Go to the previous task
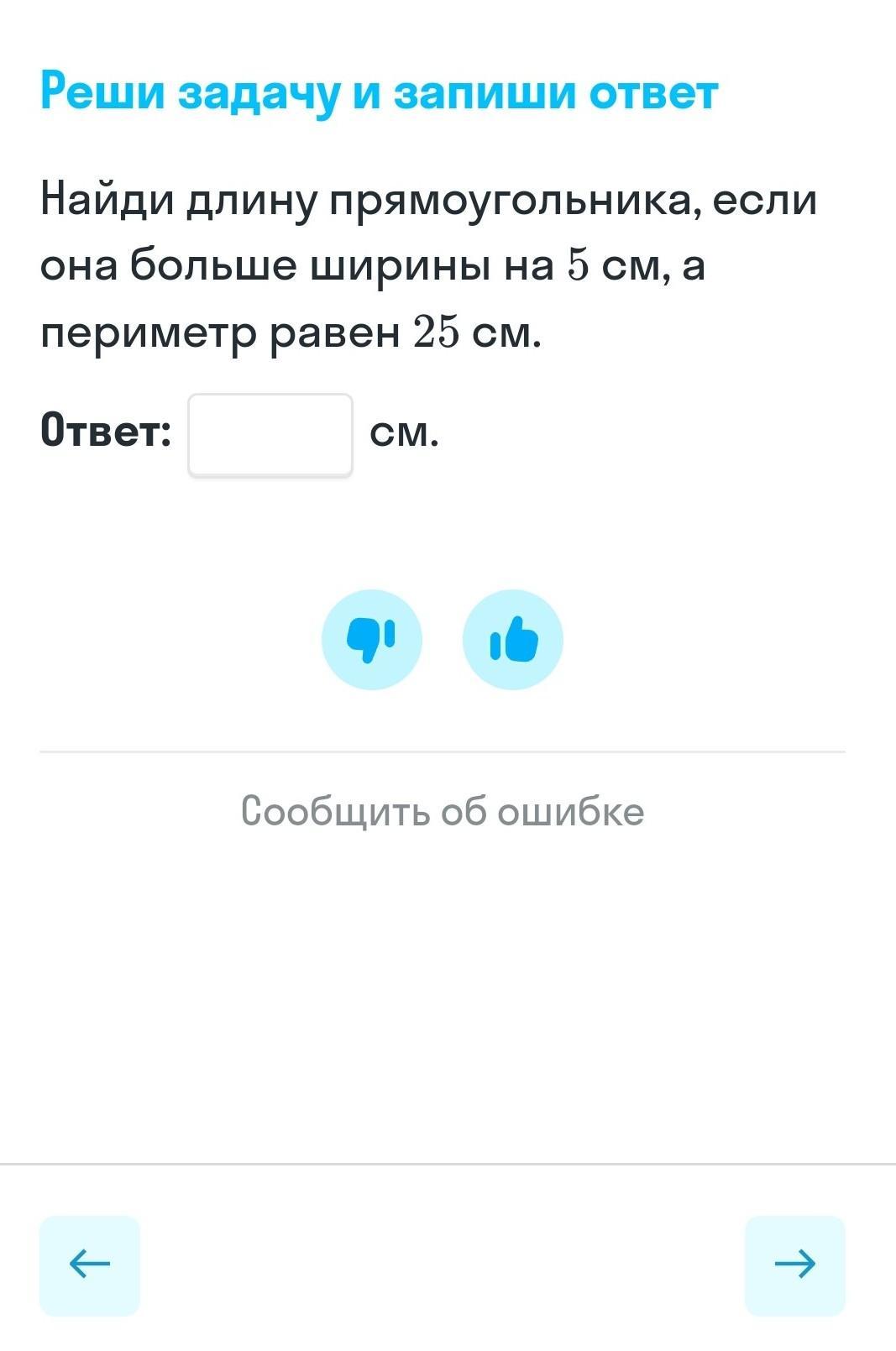This screenshot has width=896, height=1351. coord(90,1265)
